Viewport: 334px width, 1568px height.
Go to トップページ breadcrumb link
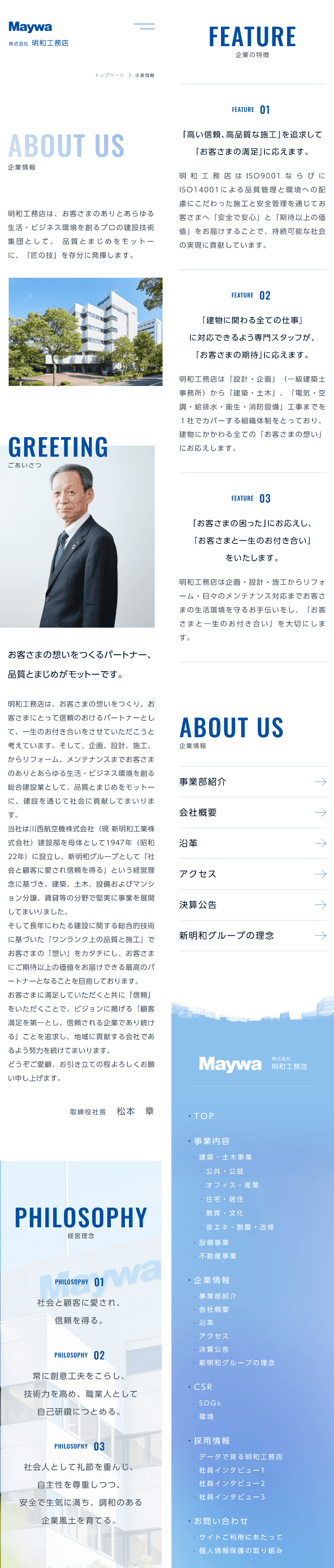point(110,75)
